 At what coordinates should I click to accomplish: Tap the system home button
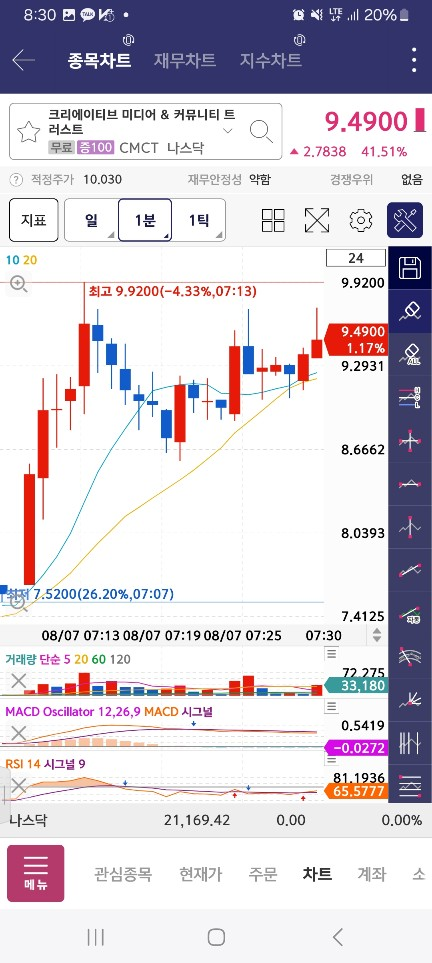(x=216, y=937)
